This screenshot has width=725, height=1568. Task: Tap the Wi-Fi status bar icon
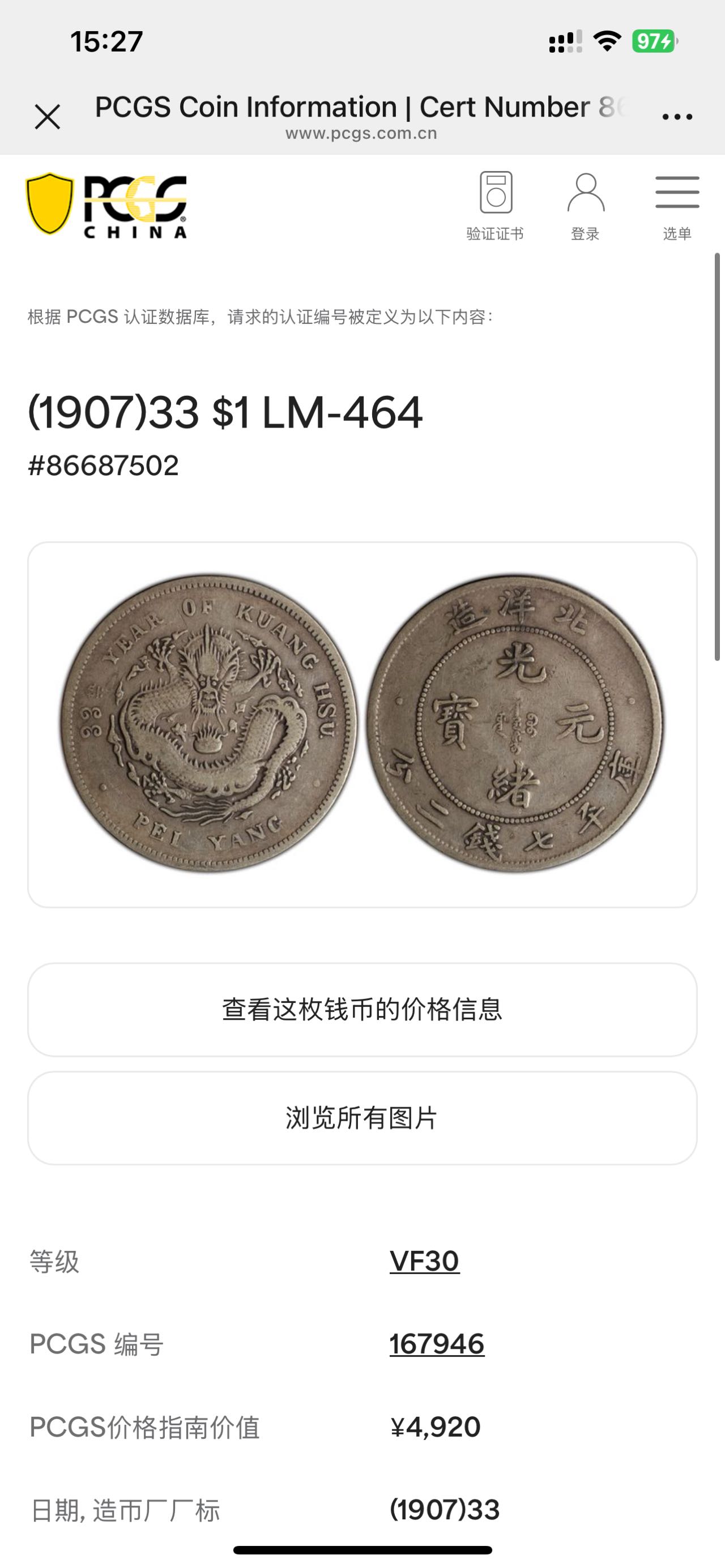tap(604, 41)
